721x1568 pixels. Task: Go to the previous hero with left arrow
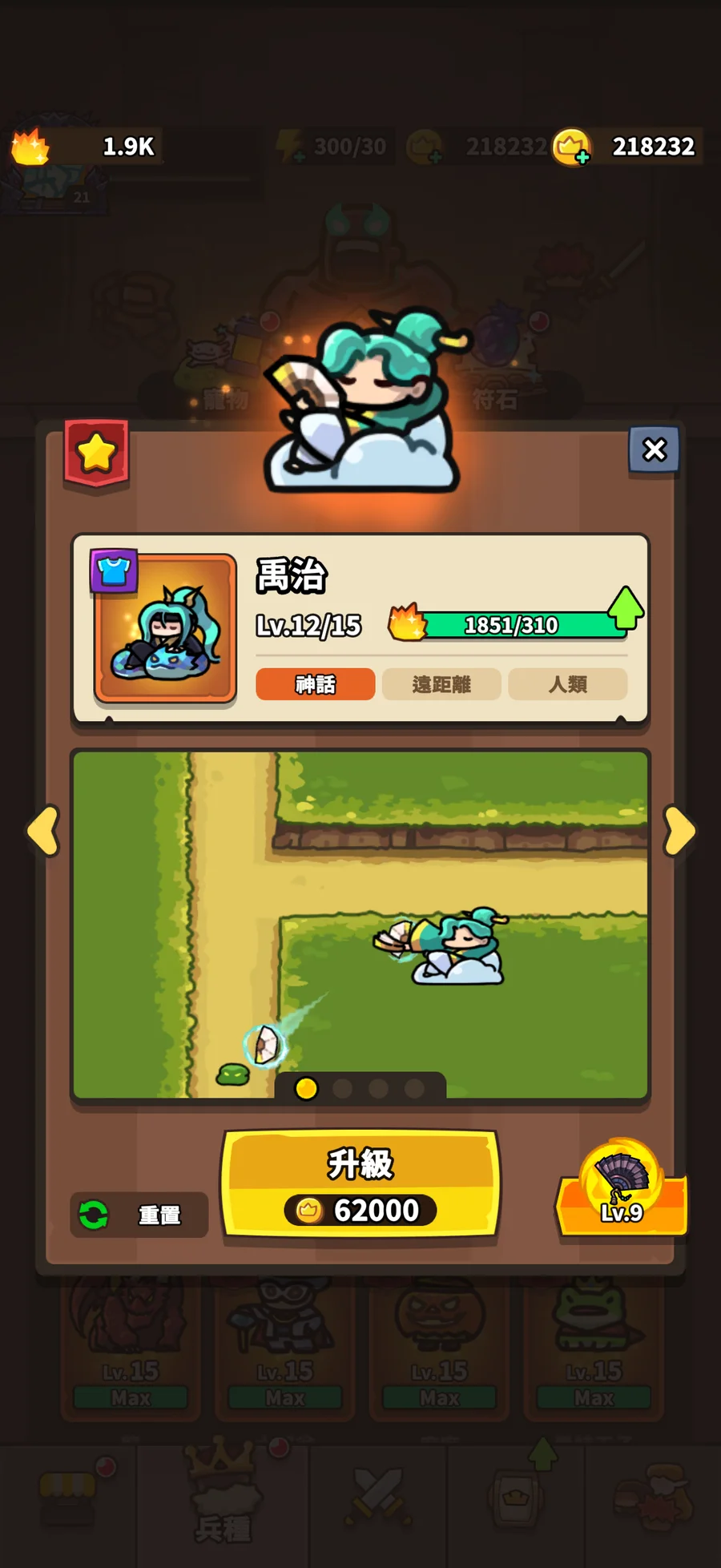[x=43, y=831]
